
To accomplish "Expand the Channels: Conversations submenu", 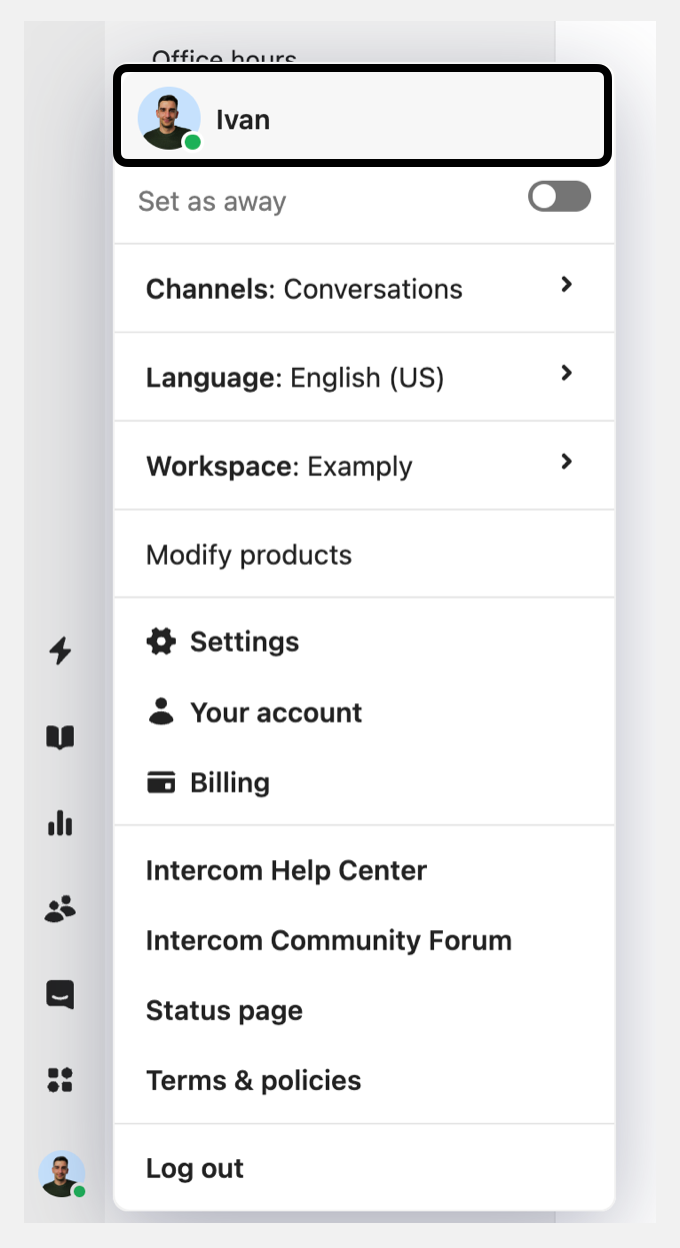I will [364, 289].
